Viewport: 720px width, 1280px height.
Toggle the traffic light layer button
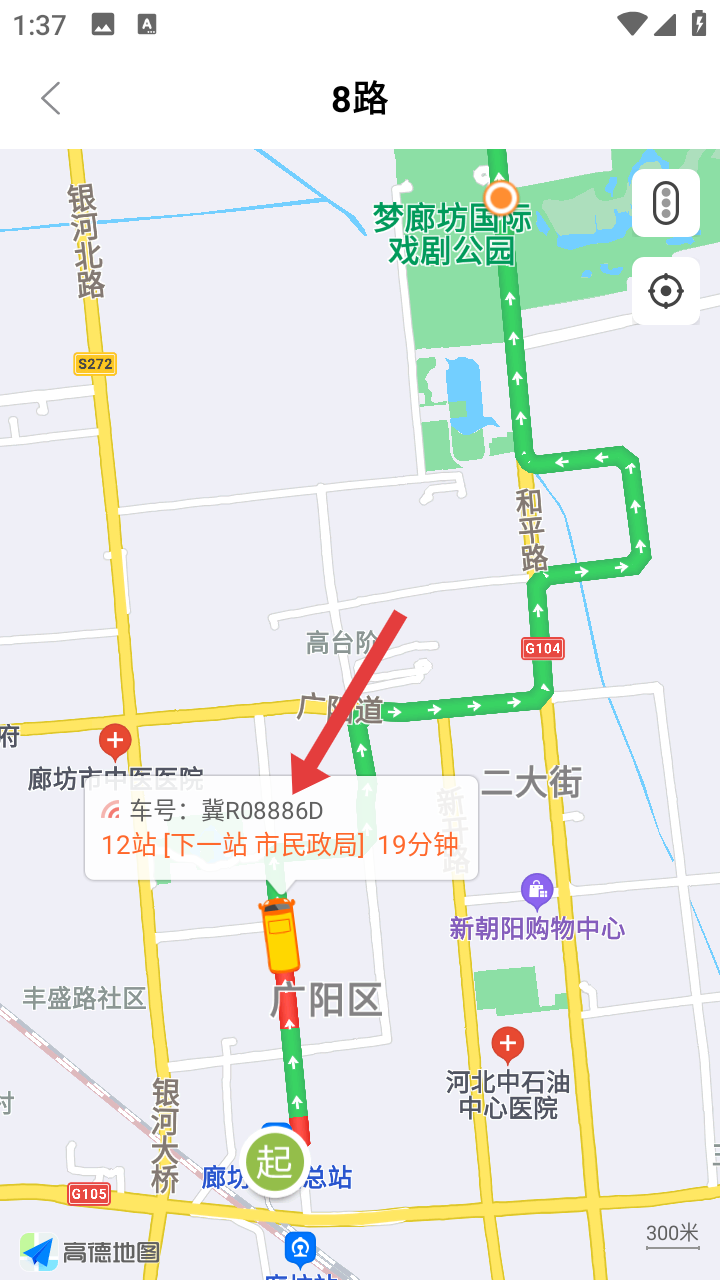[x=666, y=203]
